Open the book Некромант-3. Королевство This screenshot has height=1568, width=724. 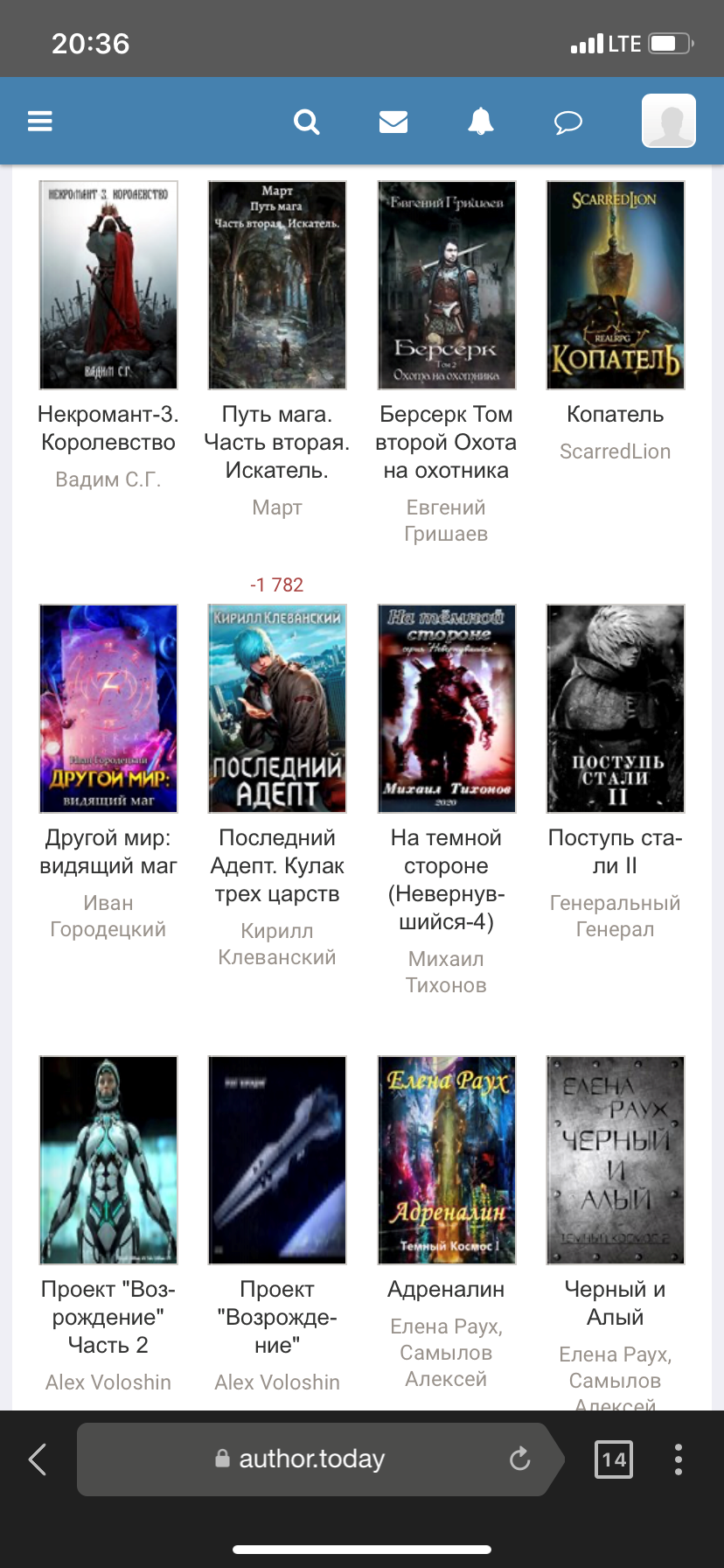click(x=108, y=285)
